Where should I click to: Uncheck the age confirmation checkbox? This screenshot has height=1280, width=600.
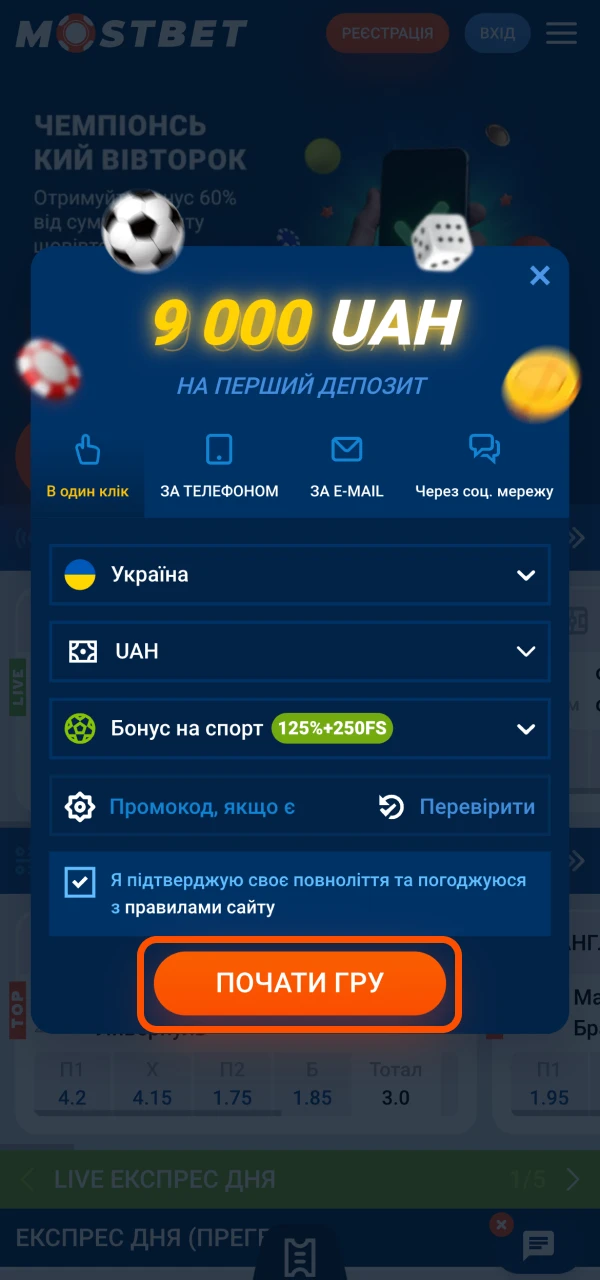(80, 882)
